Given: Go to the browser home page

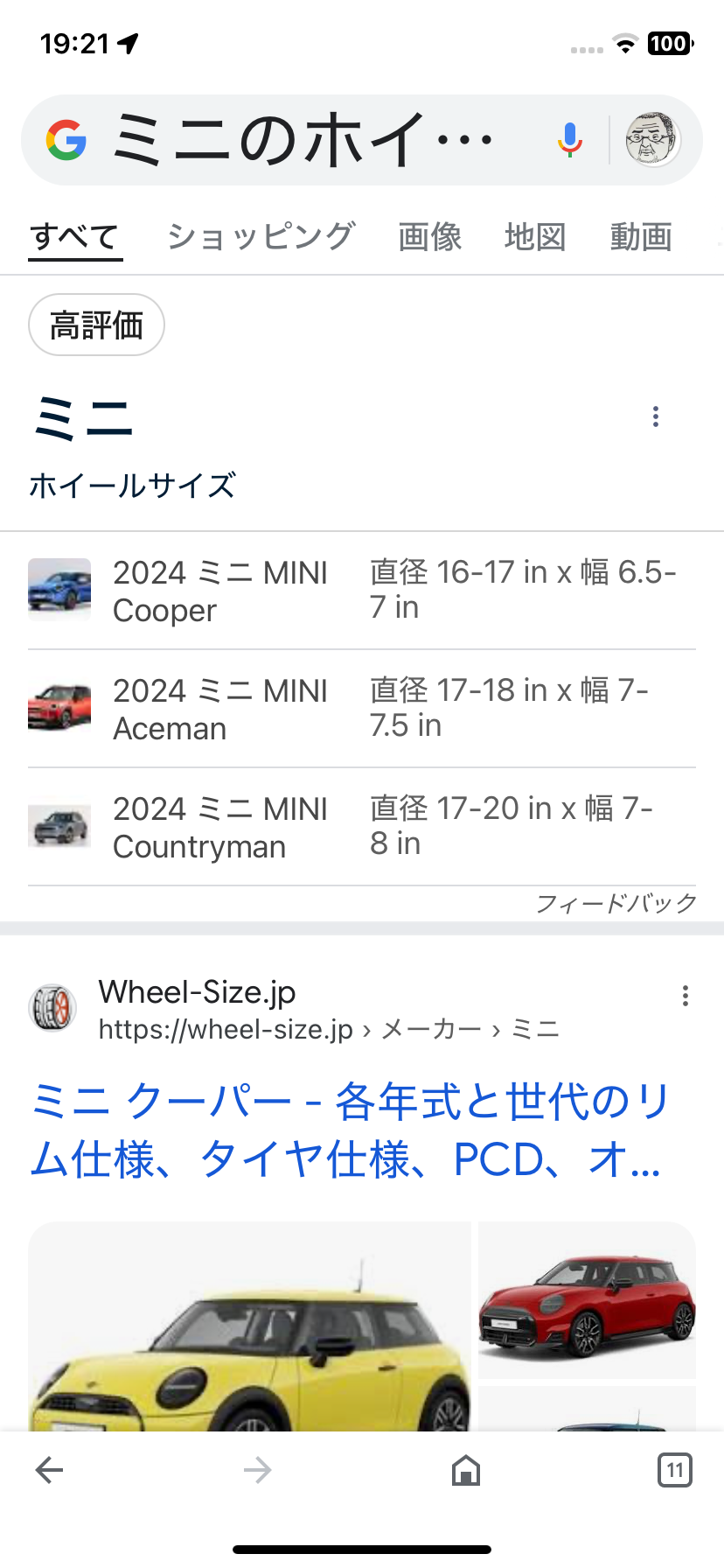Looking at the screenshot, I should [x=466, y=1470].
